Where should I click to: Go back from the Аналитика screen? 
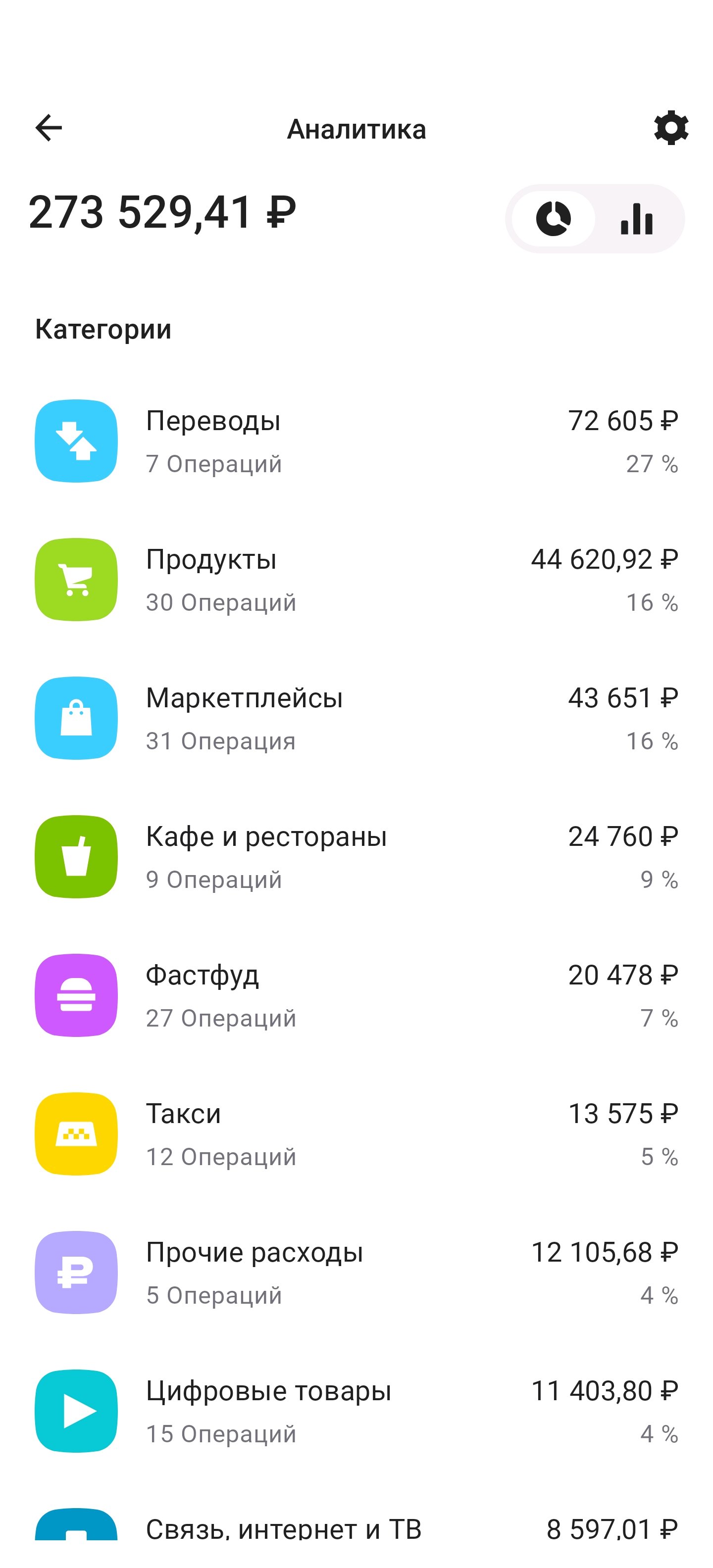pos(49,128)
